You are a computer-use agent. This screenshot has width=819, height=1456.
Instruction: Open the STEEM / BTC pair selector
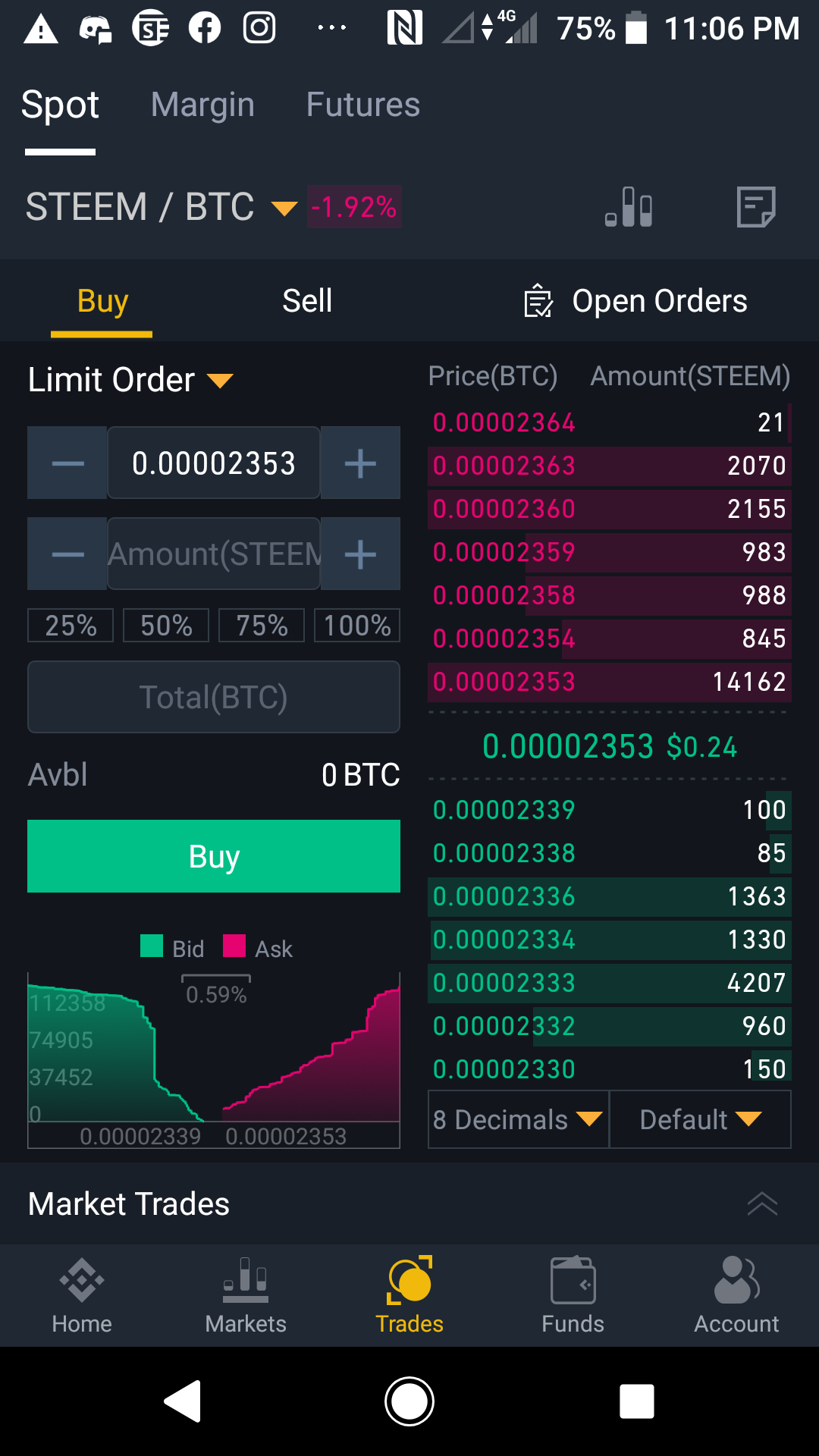point(161,207)
